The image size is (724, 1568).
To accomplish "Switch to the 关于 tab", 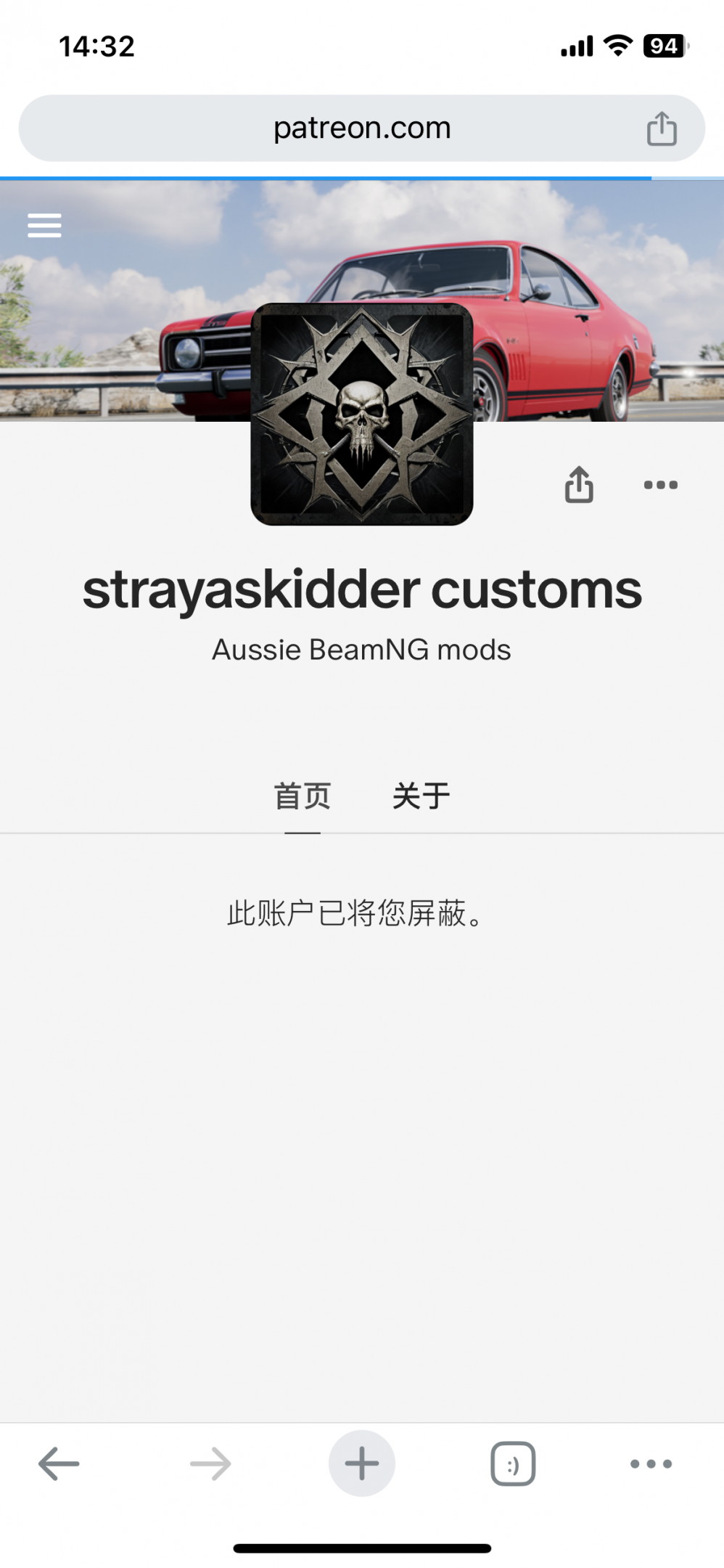I will (x=421, y=796).
